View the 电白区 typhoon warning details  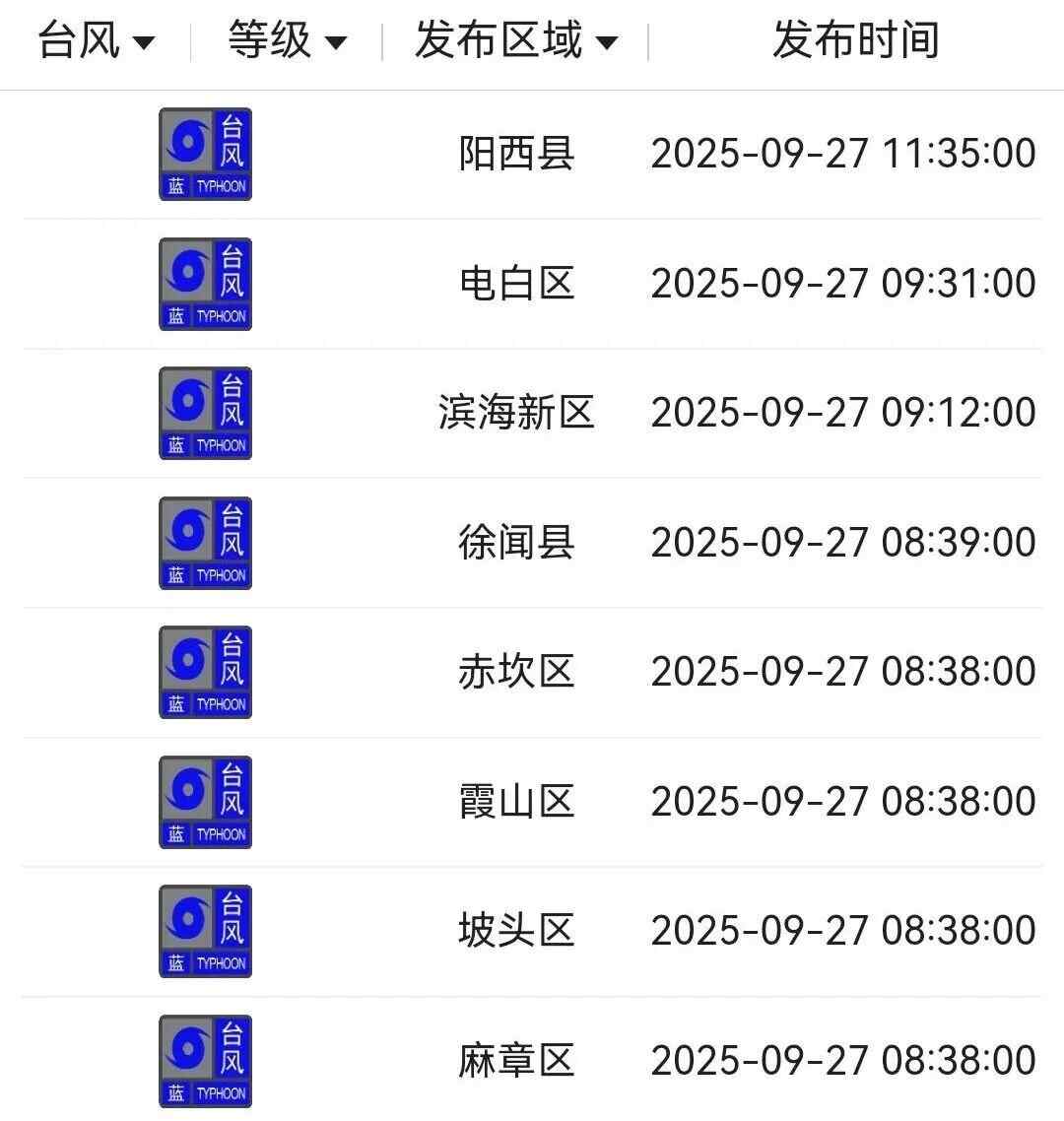click(x=516, y=284)
